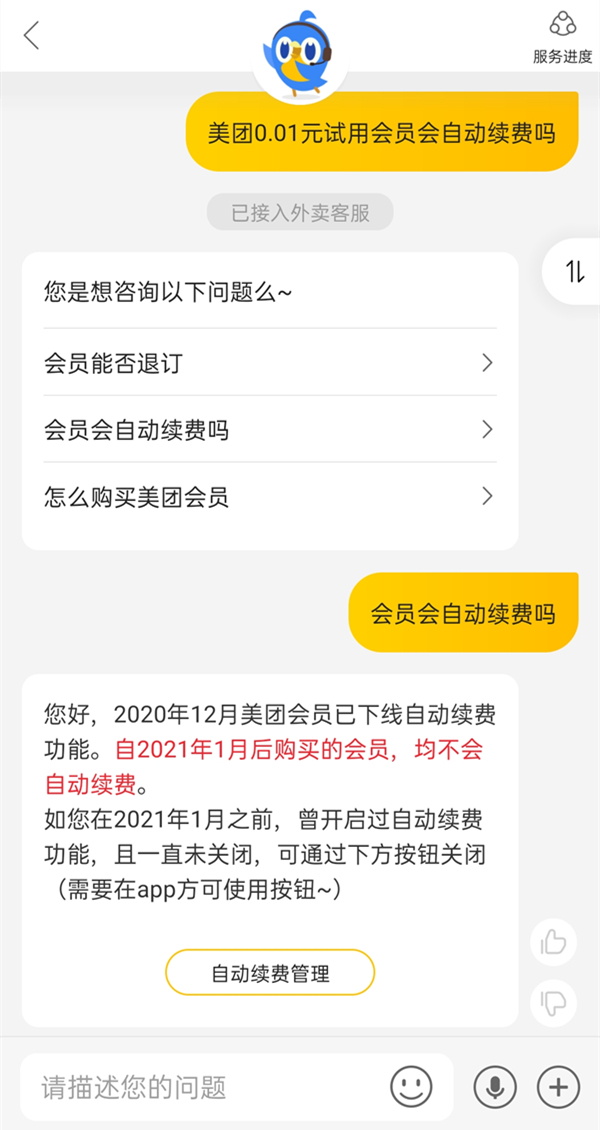600x1130 pixels.
Task: Open the 会员会自动续费吗 suggested question
Action: pyautogui.click(x=270, y=430)
